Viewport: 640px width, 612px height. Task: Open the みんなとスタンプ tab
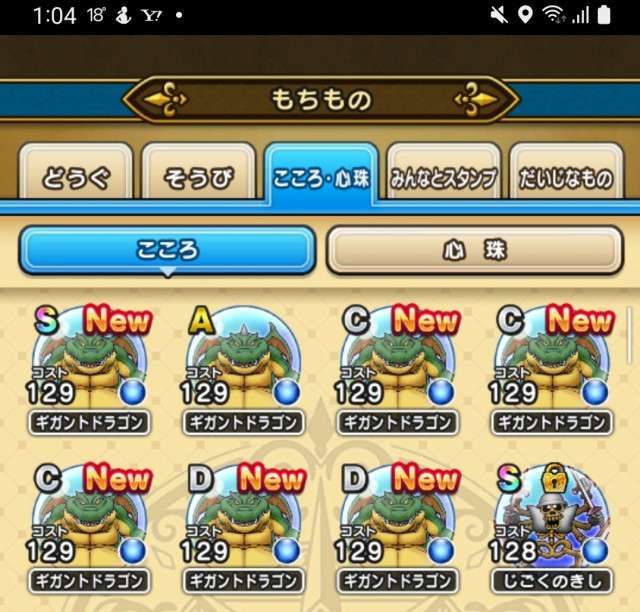[x=444, y=172]
